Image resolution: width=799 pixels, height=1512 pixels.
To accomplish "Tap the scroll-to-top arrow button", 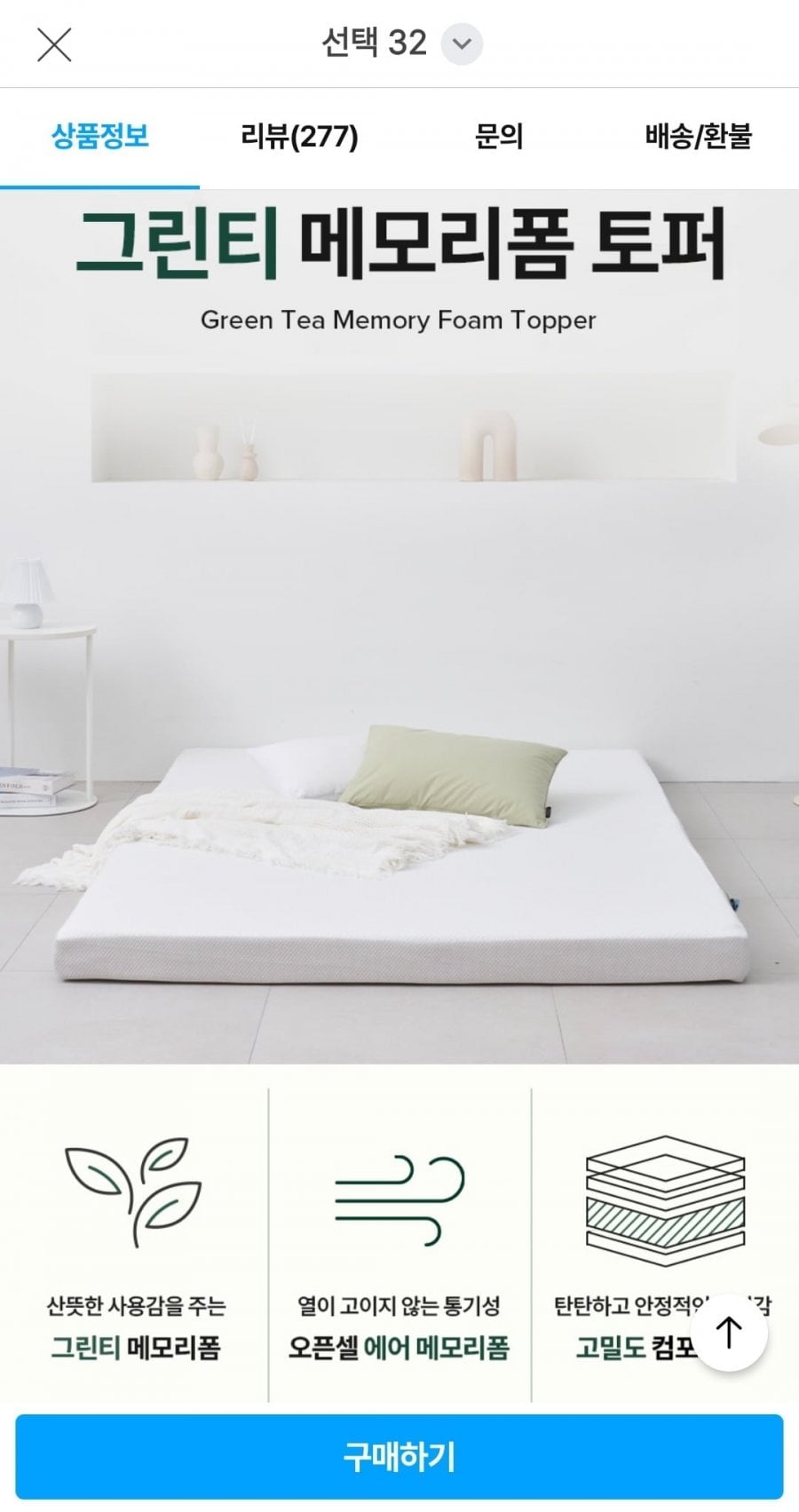I will point(729,1332).
